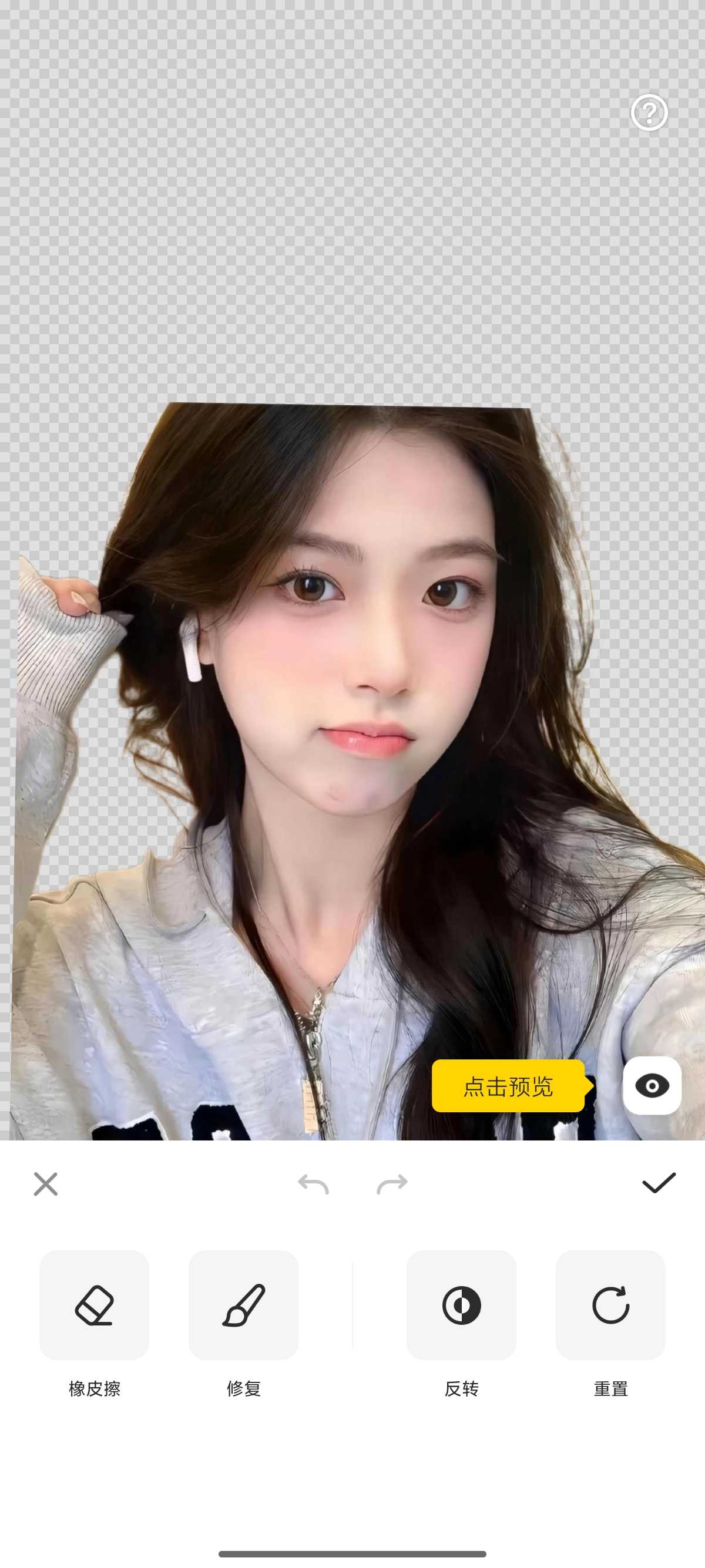Cancel editing with the X icon
This screenshot has height=1568, width=705.
click(46, 1184)
